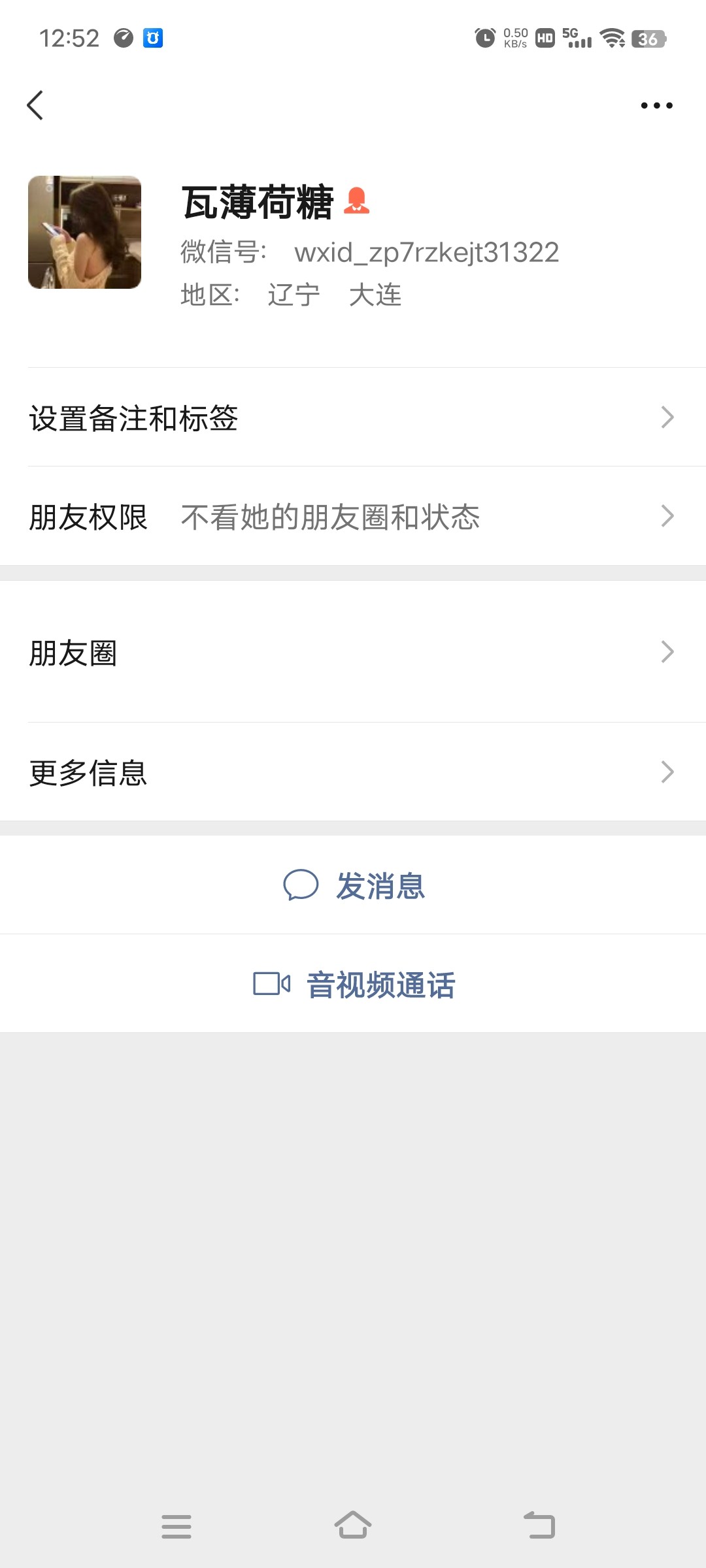
Task: Expand the 更多信息 section
Action: point(353,773)
